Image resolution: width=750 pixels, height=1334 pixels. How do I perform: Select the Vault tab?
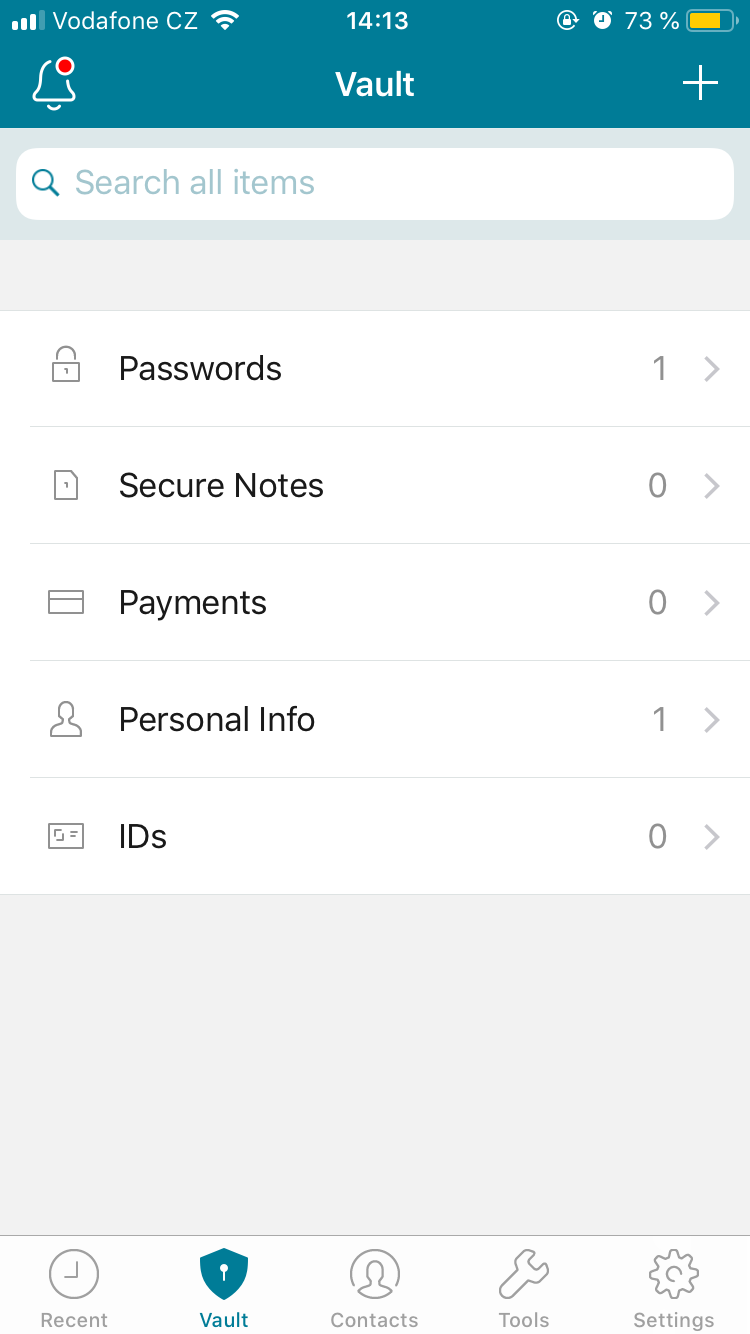pos(224,1288)
